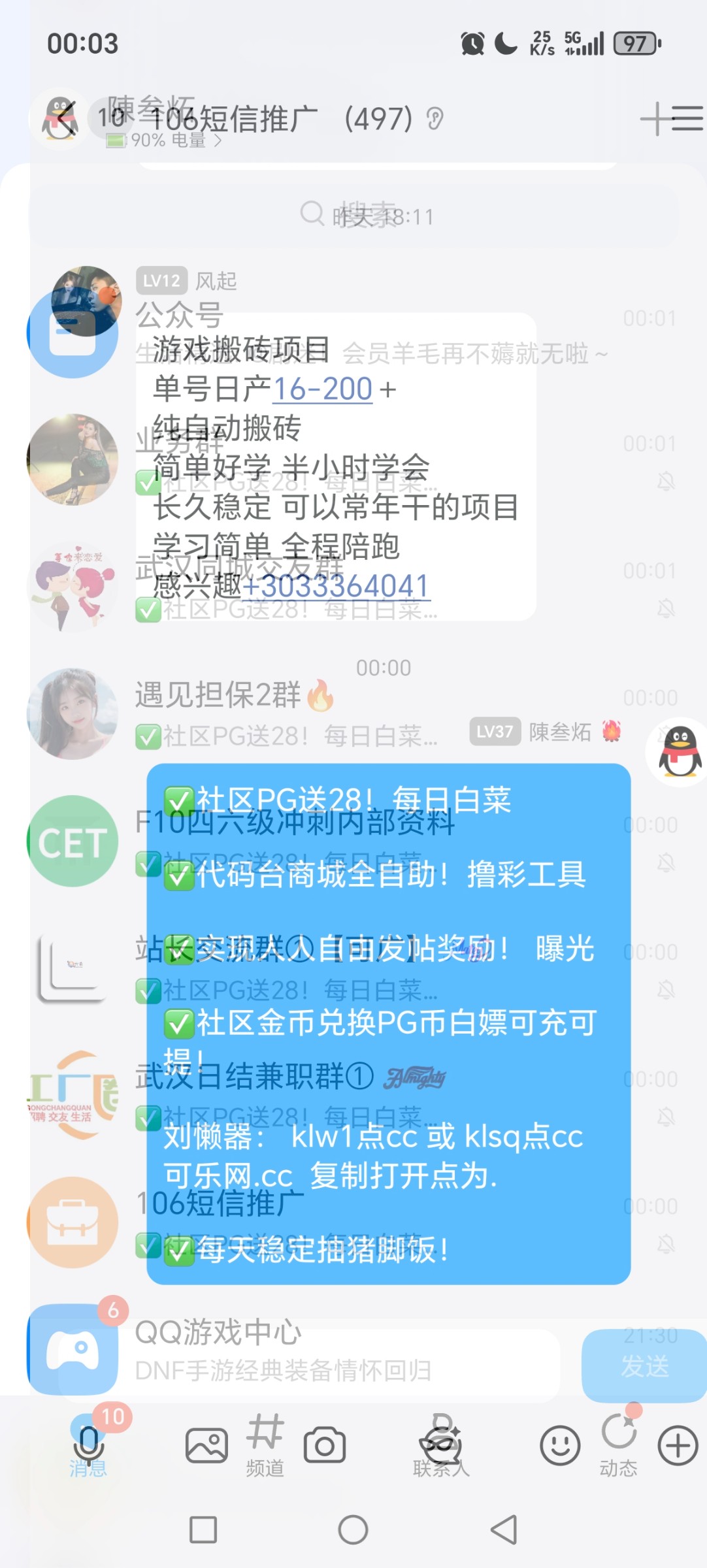The image size is (707, 1568).
Task: Tap the 频道 hash icon at the bottom
Action: point(265,1442)
